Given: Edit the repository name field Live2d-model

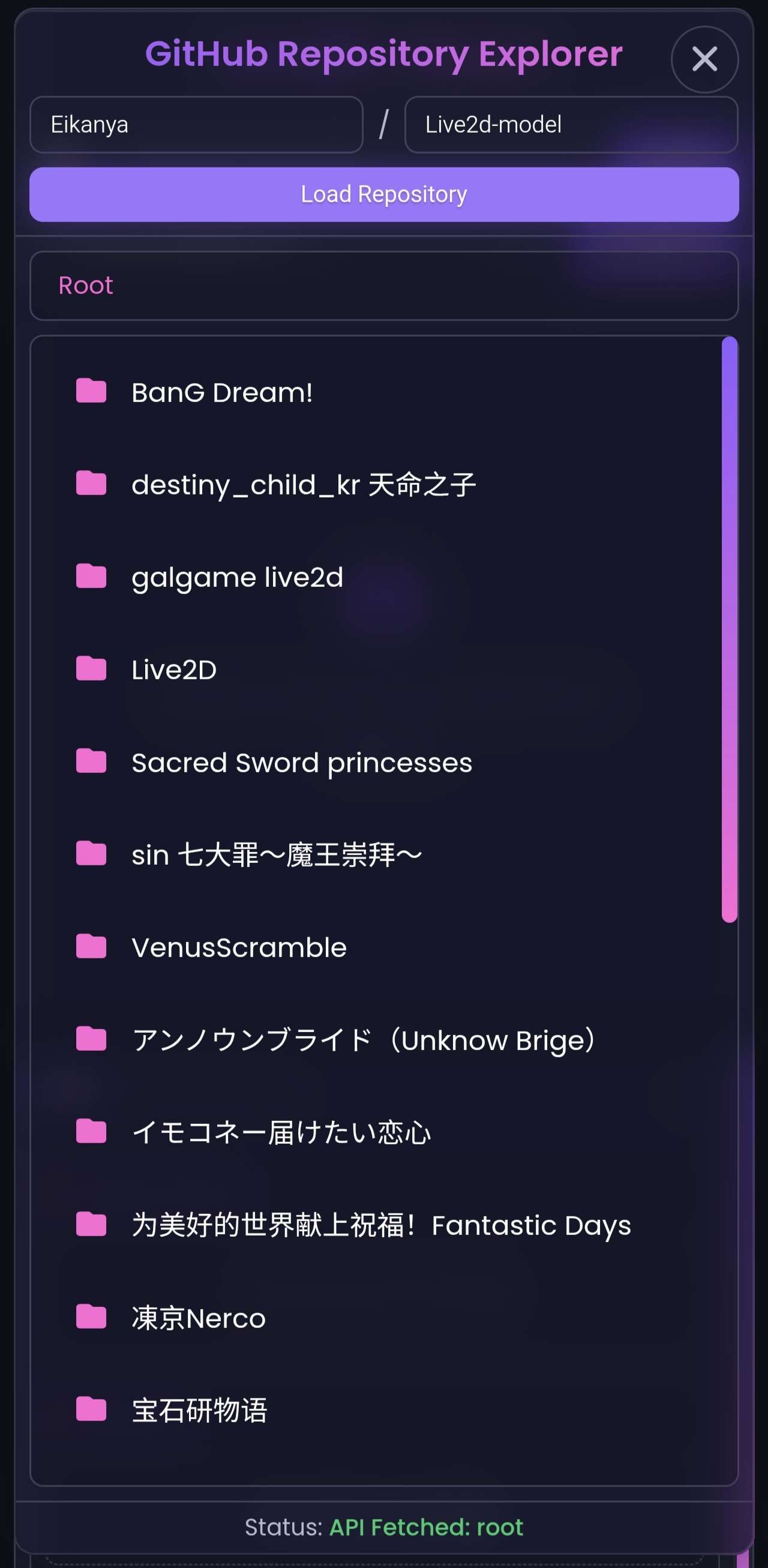Looking at the screenshot, I should [x=571, y=125].
